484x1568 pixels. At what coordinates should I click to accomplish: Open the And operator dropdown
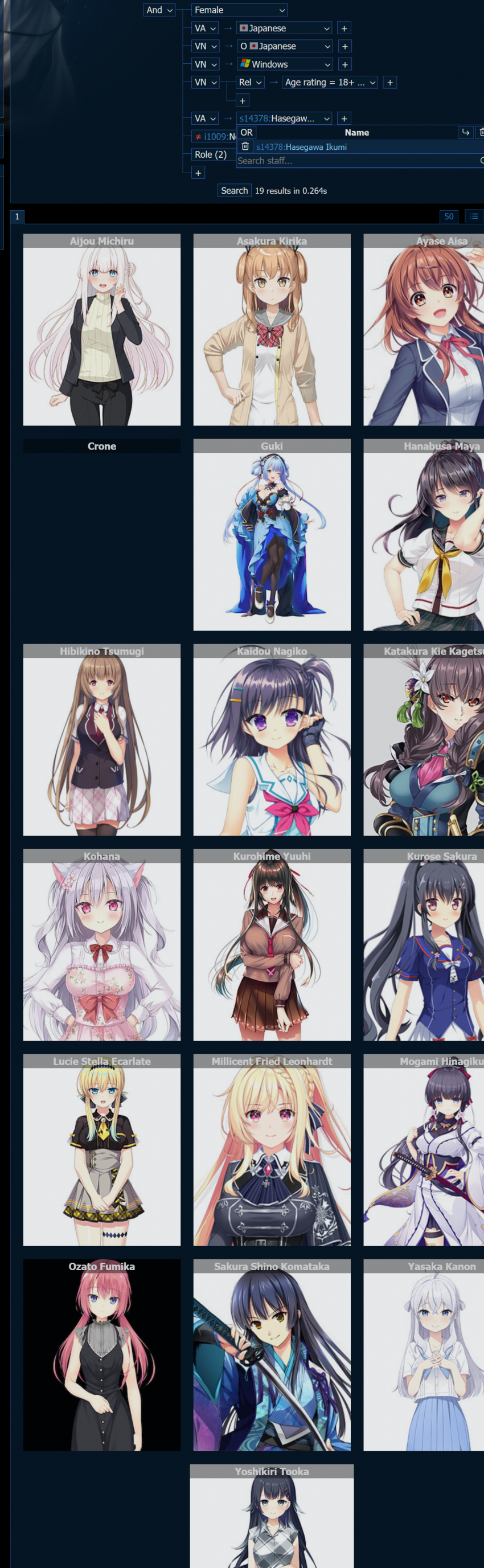point(159,10)
